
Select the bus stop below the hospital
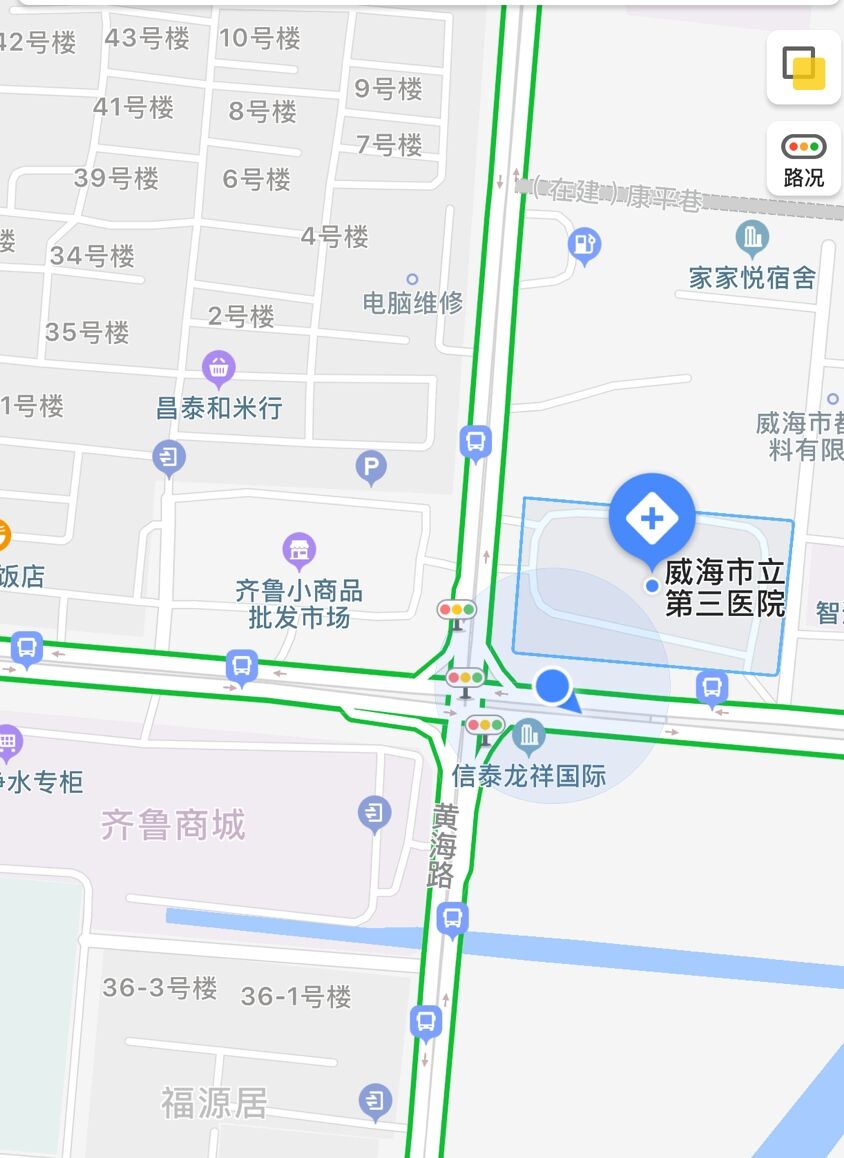[x=712, y=687]
